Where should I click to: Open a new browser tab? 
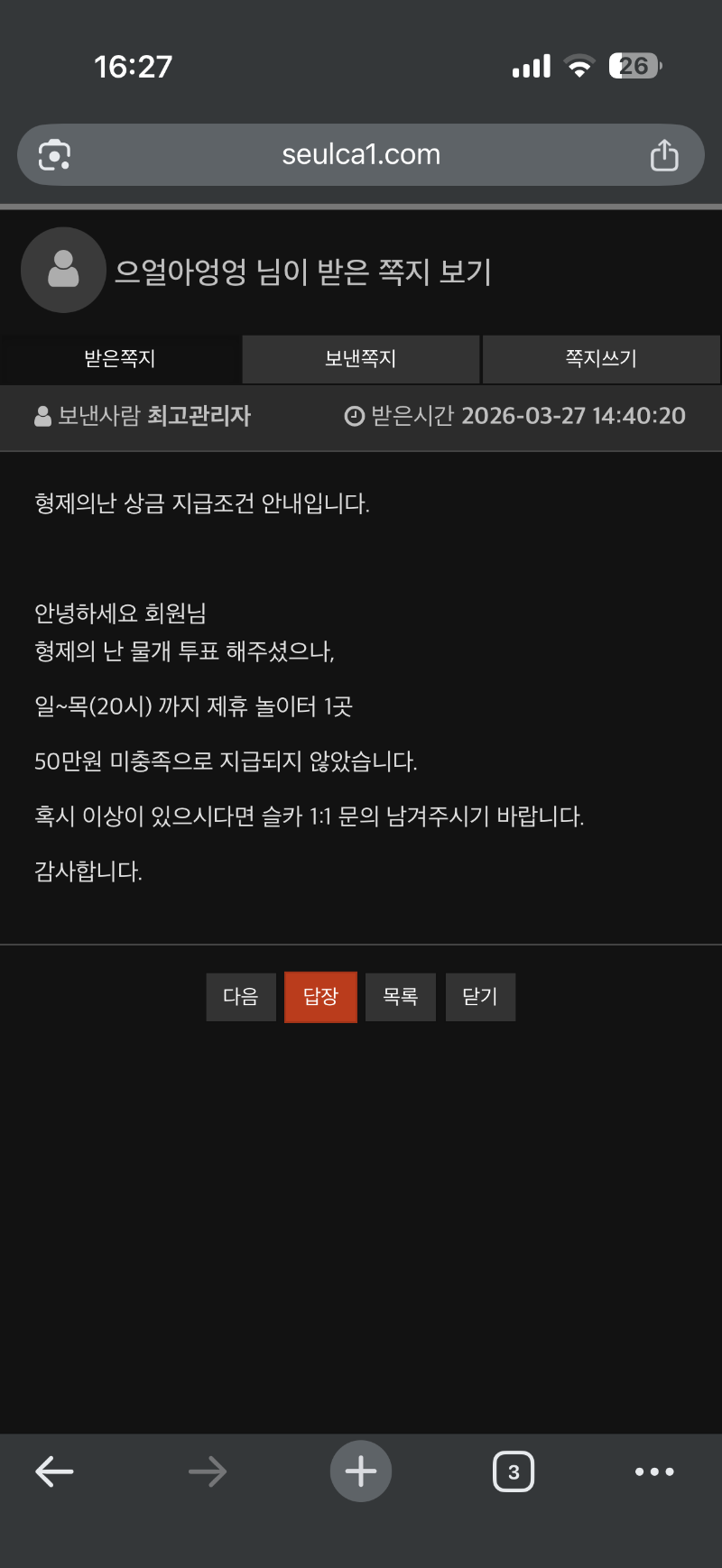(361, 1471)
